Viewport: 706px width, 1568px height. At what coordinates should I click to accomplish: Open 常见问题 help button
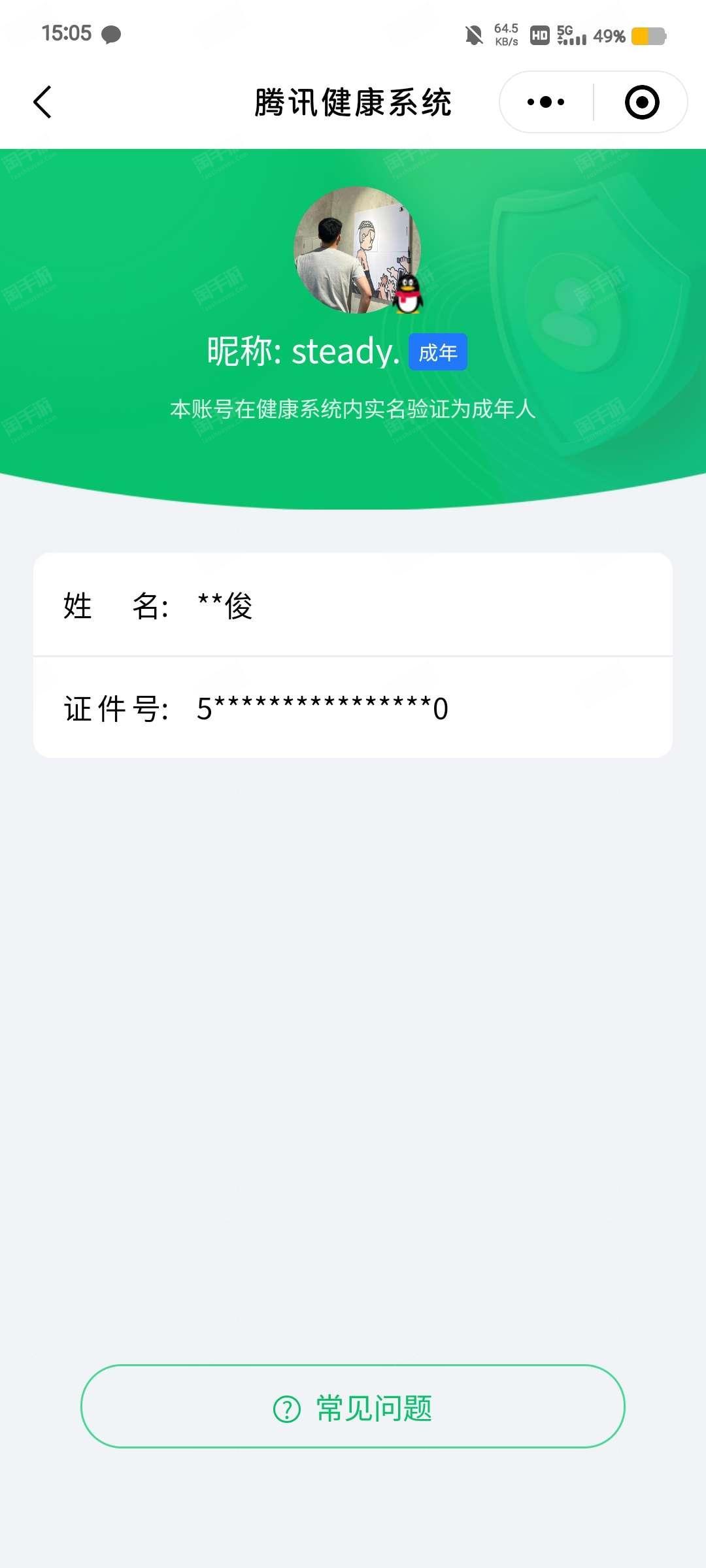coord(353,1406)
